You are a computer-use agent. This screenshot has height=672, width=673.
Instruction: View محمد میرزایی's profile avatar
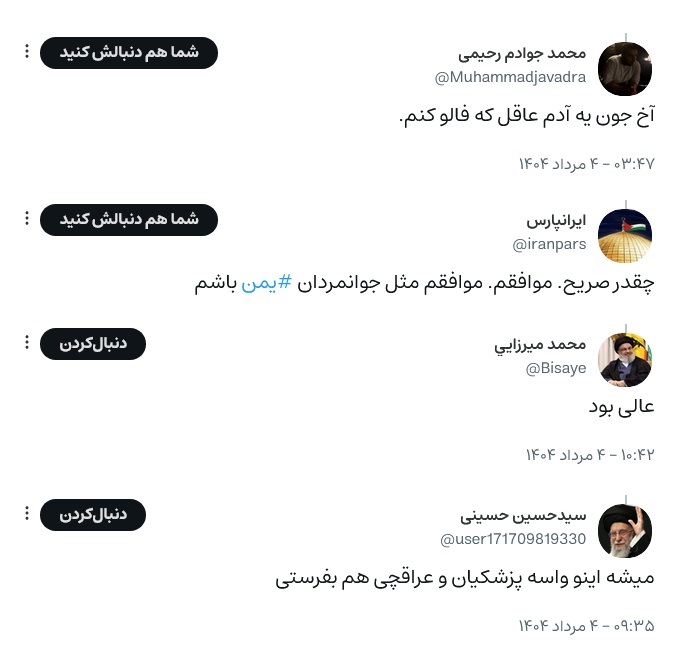pos(625,359)
